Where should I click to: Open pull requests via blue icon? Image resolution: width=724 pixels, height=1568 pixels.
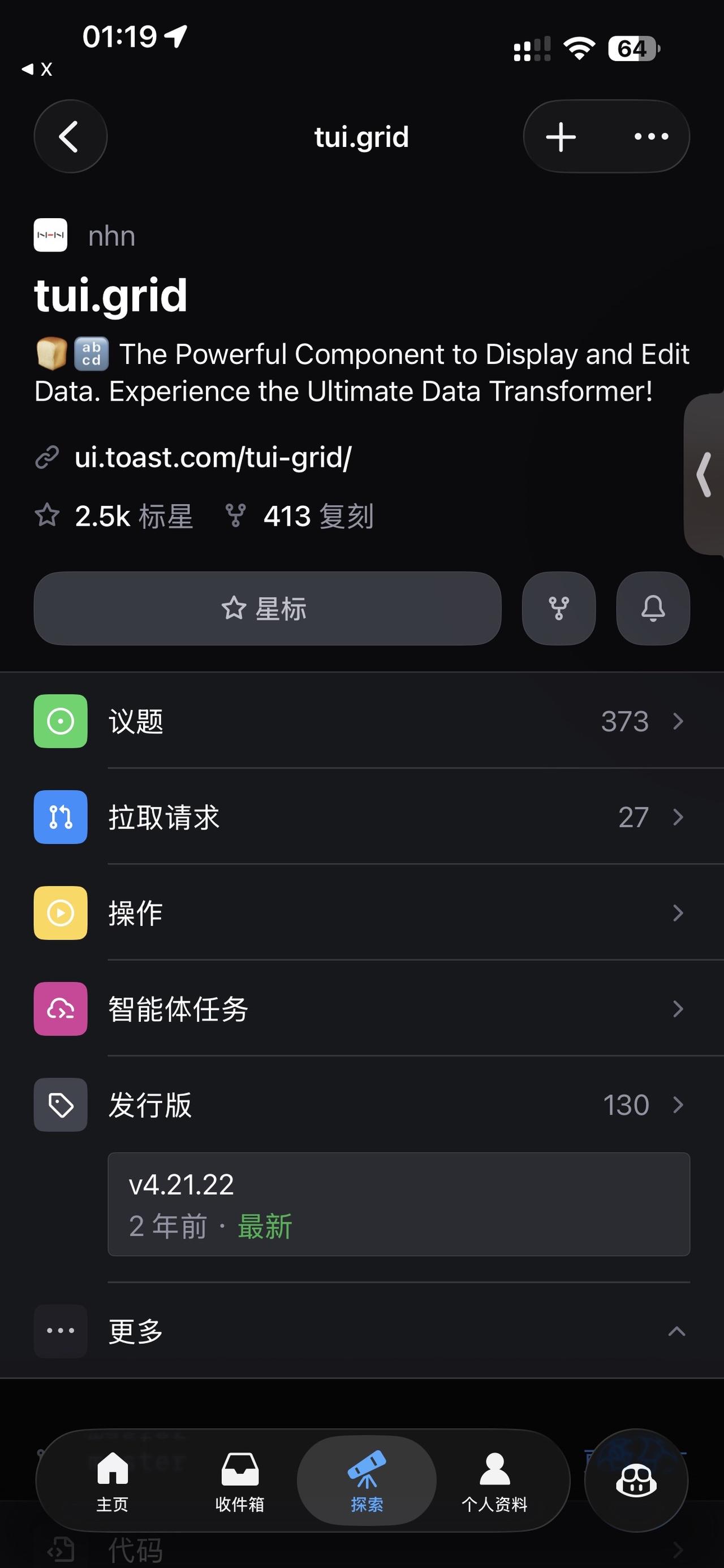(x=60, y=817)
